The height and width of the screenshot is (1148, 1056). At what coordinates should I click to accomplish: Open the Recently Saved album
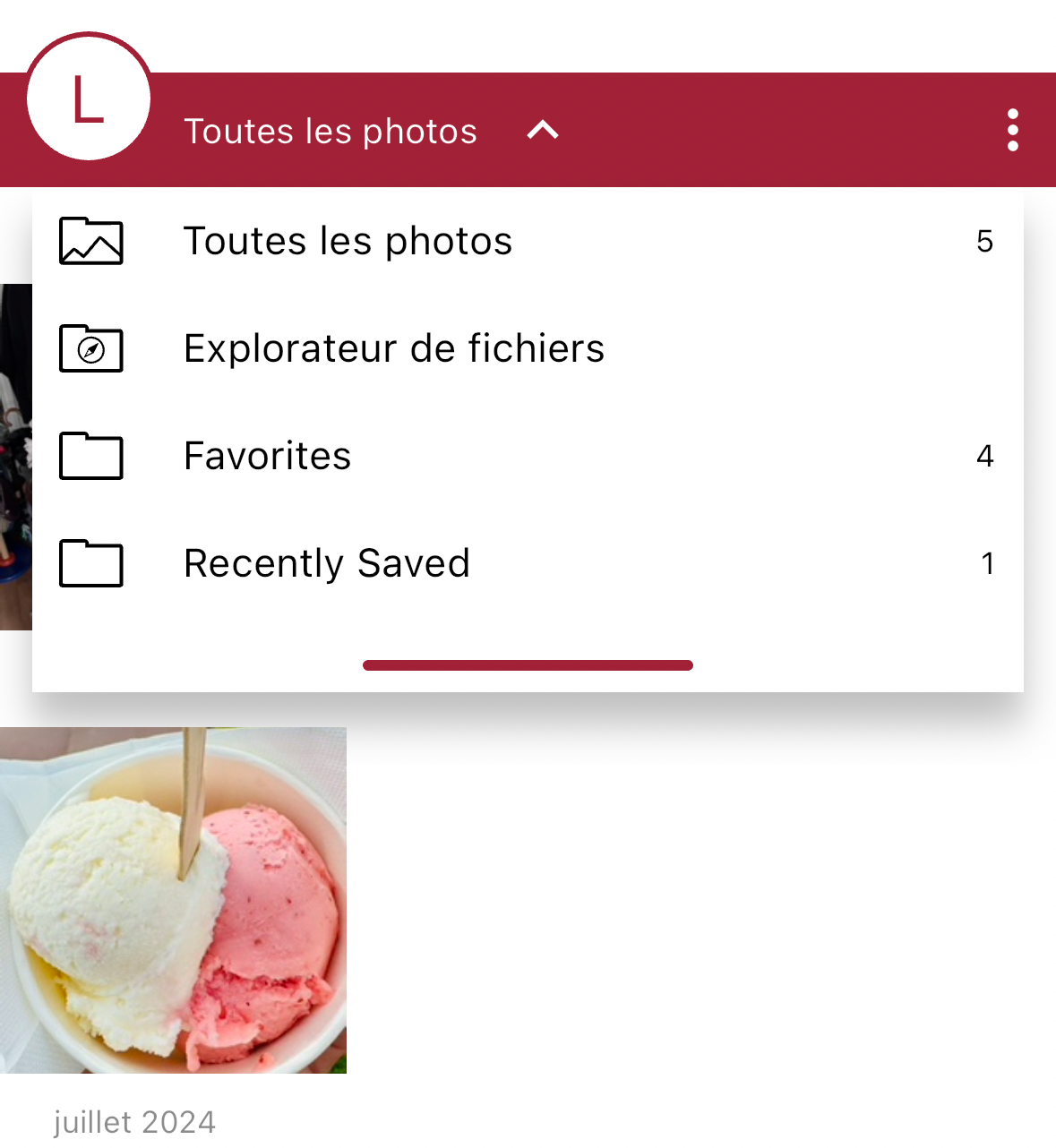tap(326, 563)
